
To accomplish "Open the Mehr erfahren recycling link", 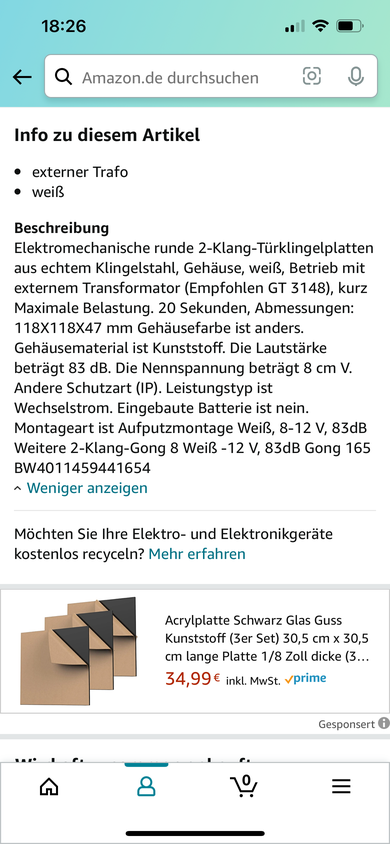I will [197, 554].
